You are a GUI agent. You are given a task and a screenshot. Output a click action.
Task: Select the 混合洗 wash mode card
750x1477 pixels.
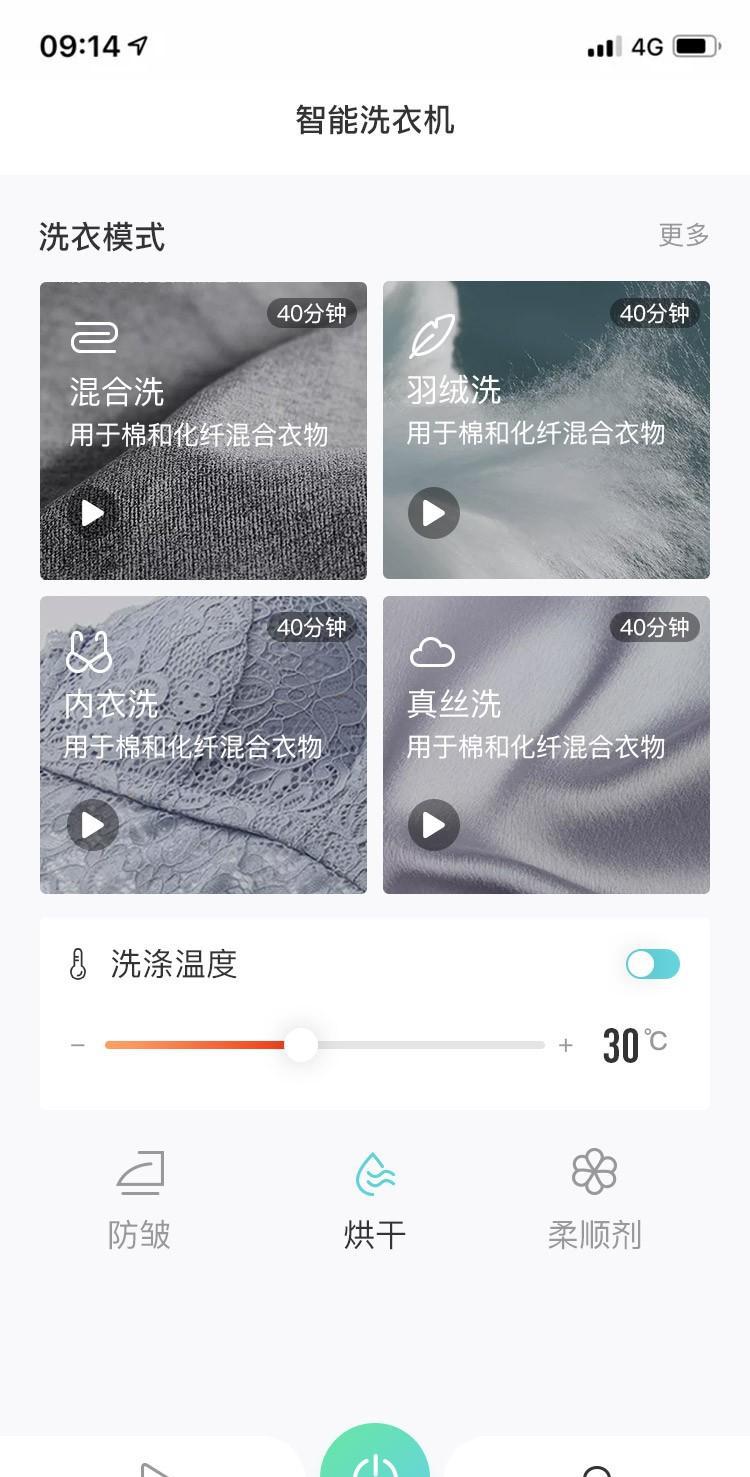(x=203, y=430)
